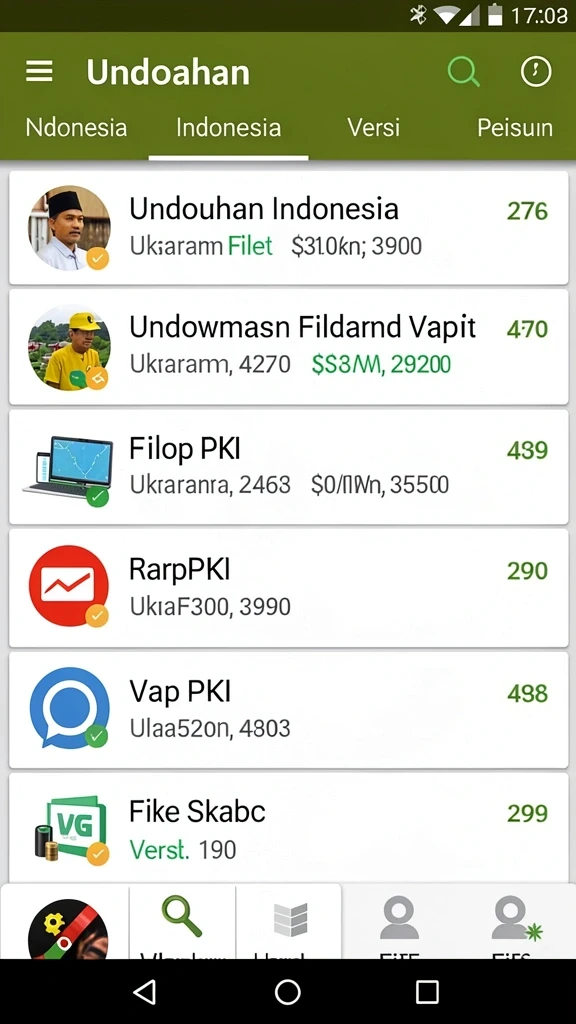This screenshot has width=576, height=1024.
Task: Switch to the Ndonesia tab
Action: click(76, 127)
